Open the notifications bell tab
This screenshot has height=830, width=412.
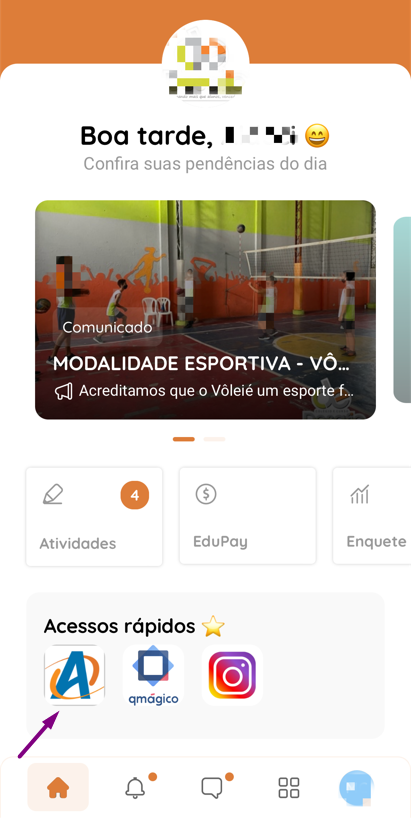(135, 787)
